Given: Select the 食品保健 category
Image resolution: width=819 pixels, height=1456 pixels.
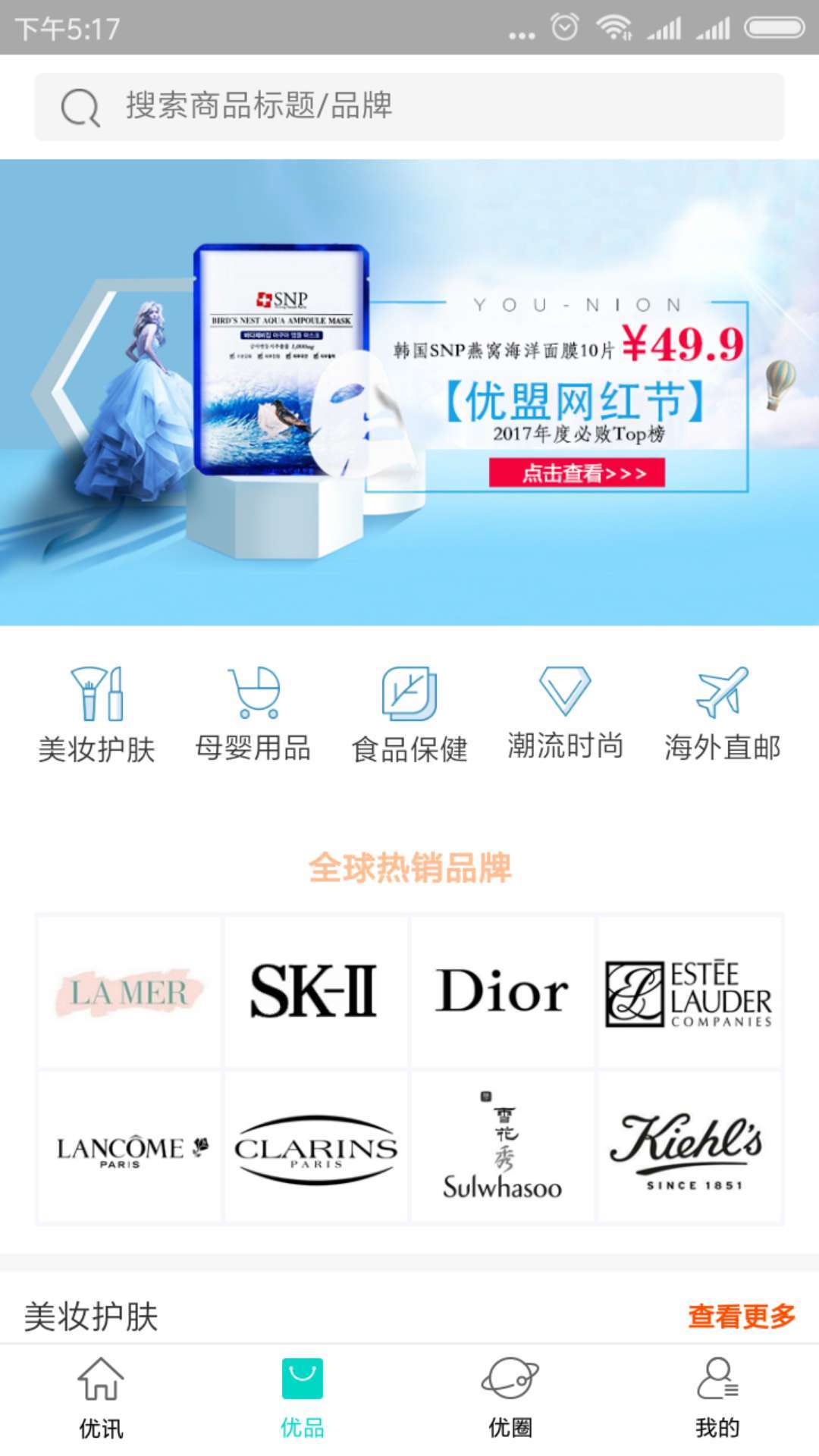Looking at the screenshot, I should pyautogui.click(x=409, y=714).
